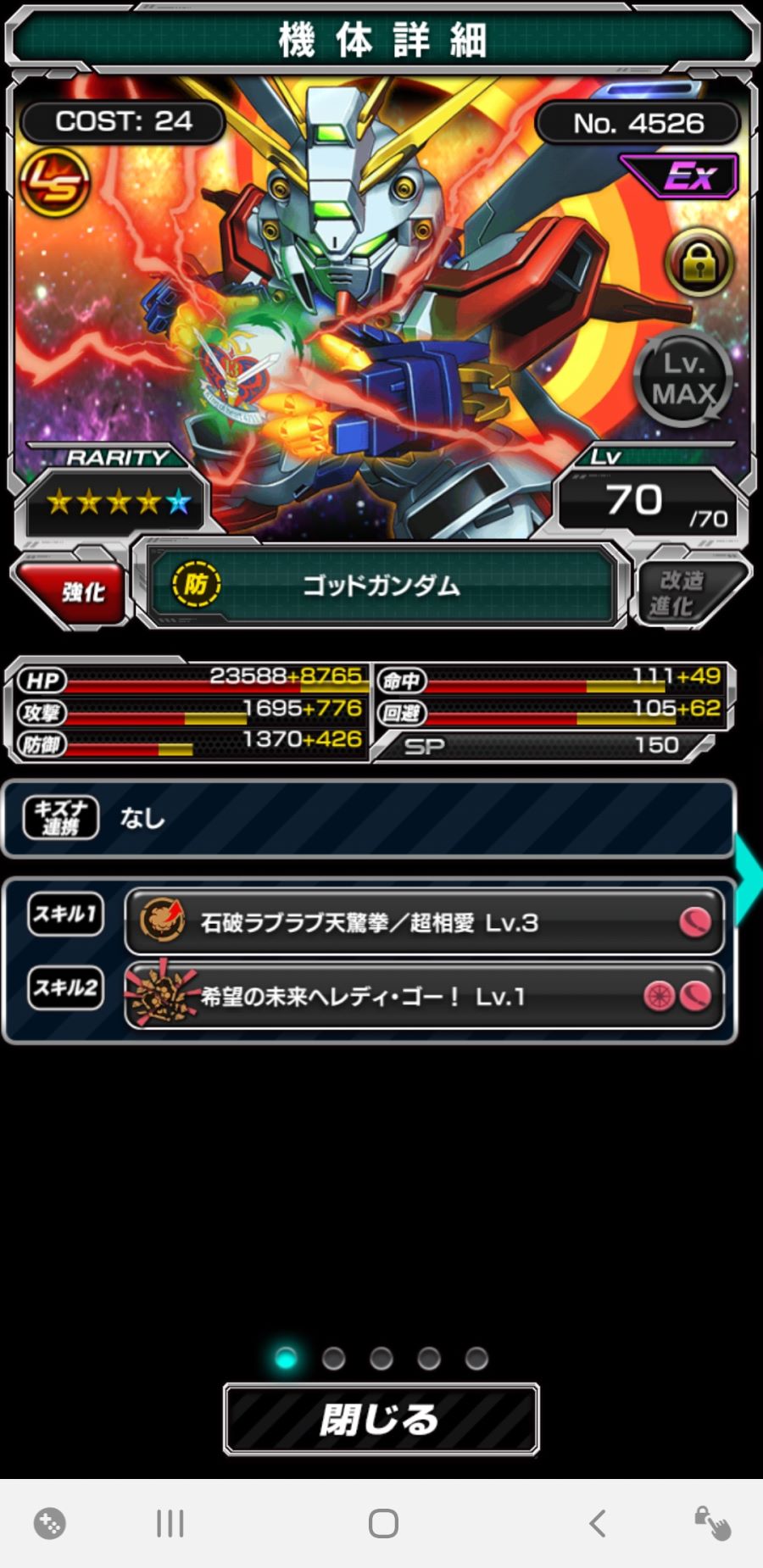Open the 改造進化 evolution button
763x1568 pixels.
pyautogui.click(x=685, y=592)
